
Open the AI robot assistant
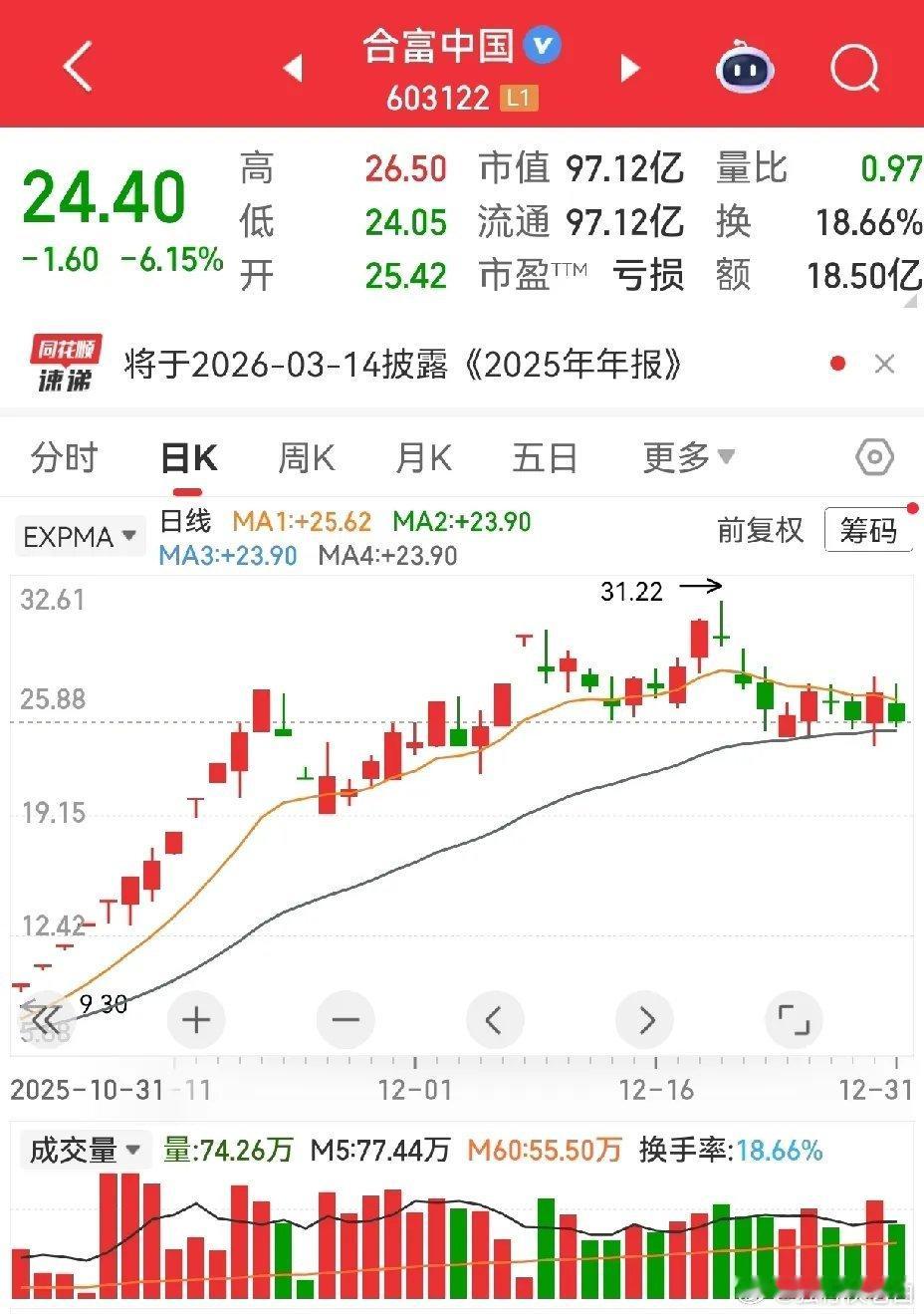tap(745, 68)
